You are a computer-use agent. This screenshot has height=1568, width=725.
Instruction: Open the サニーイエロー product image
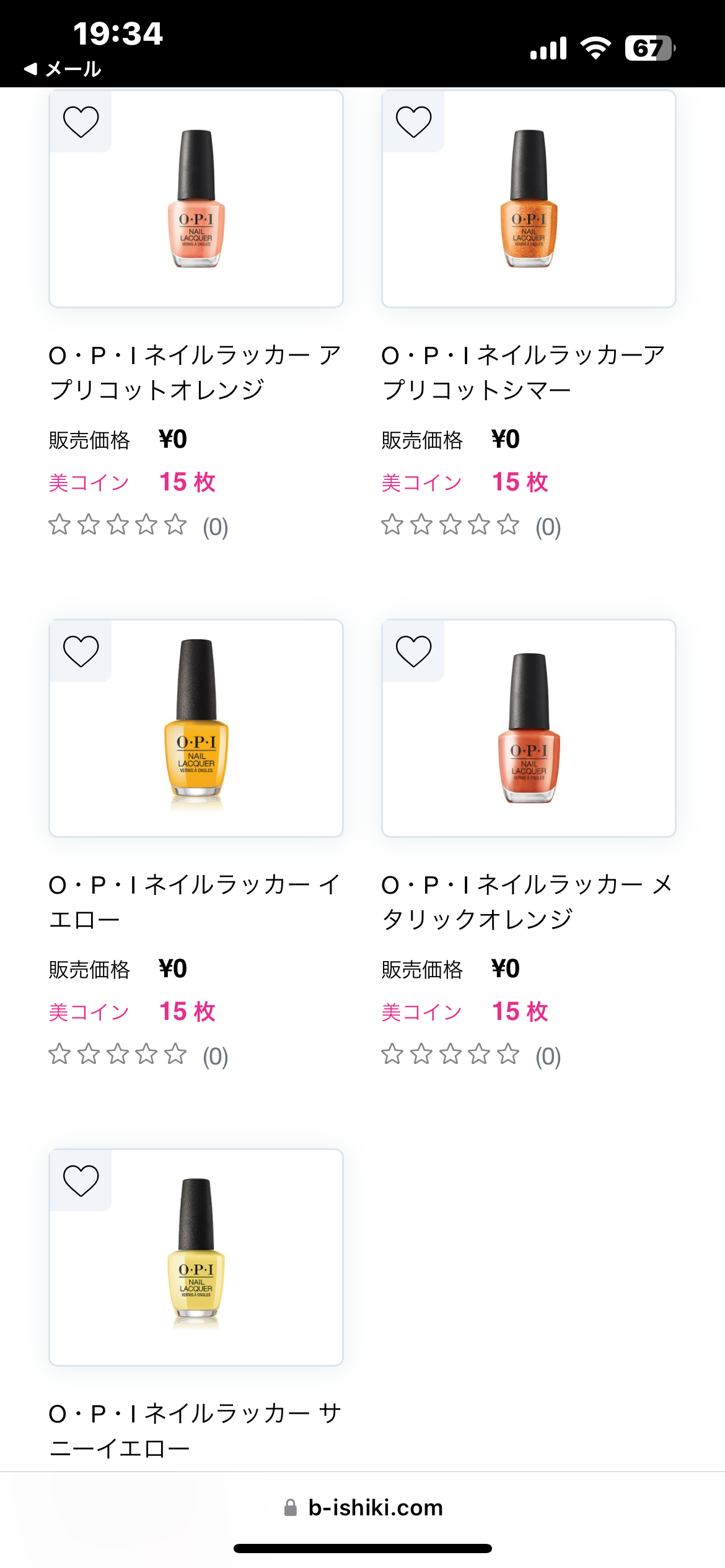point(196,1257)
